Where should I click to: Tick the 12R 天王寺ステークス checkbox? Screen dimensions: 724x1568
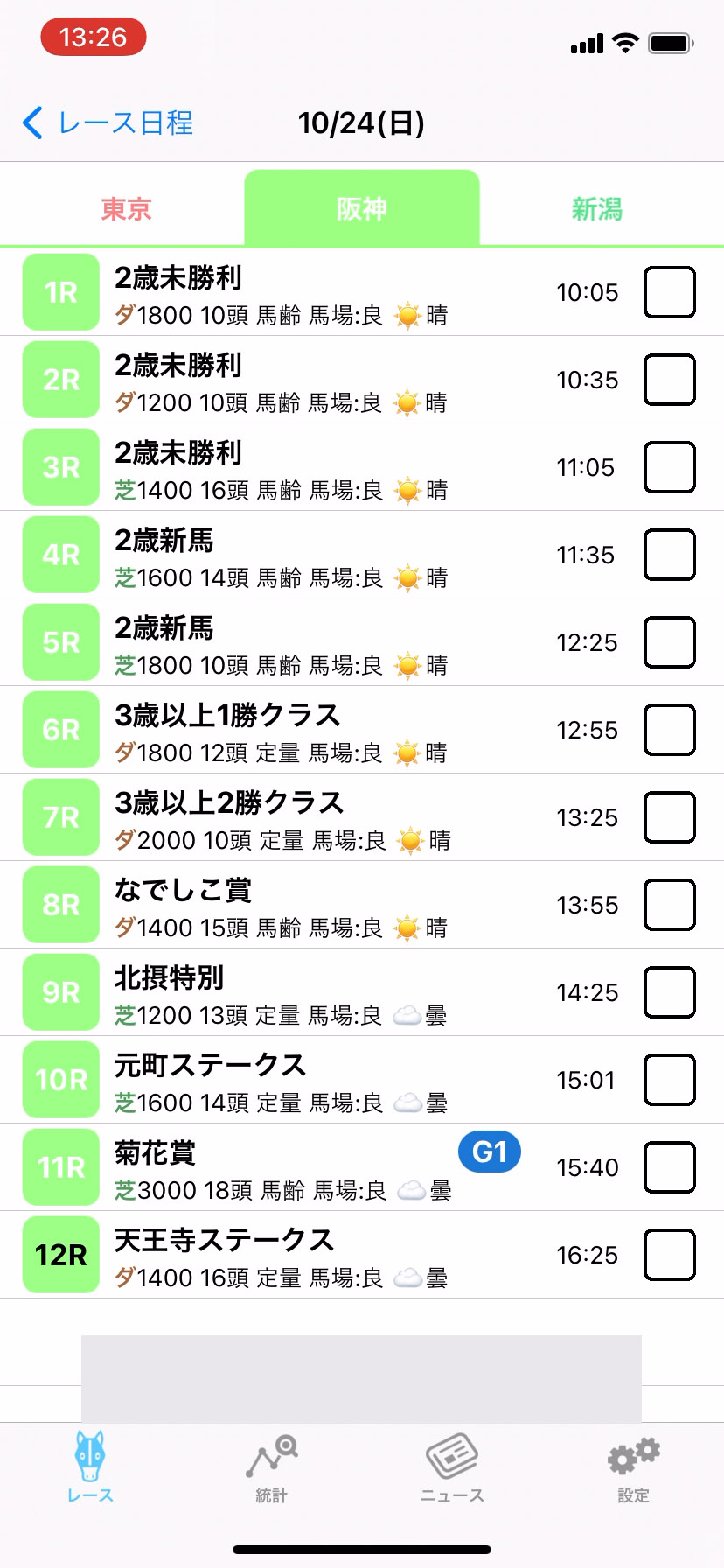click(670, 1255)
